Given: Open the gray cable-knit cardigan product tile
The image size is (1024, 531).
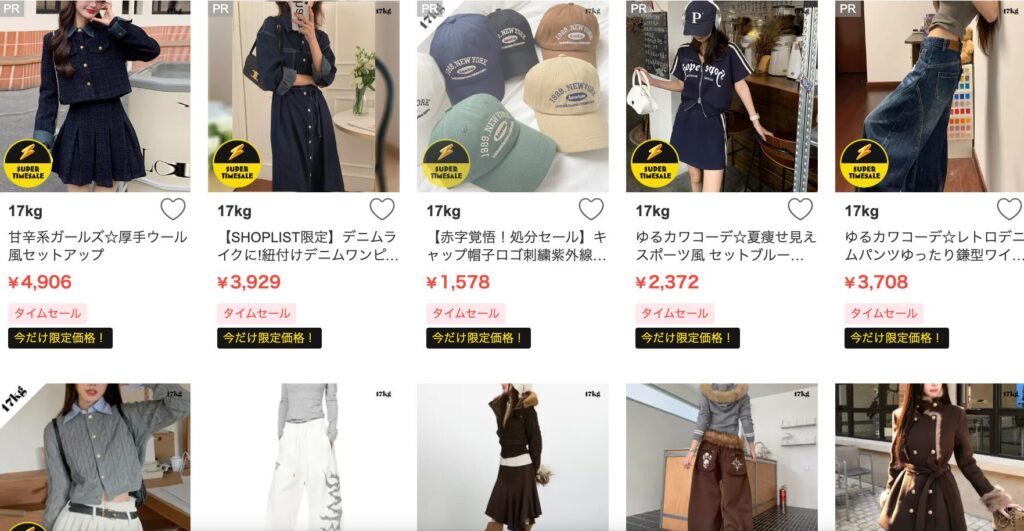Looking at the screenshot, I should [x=95, y=457].
